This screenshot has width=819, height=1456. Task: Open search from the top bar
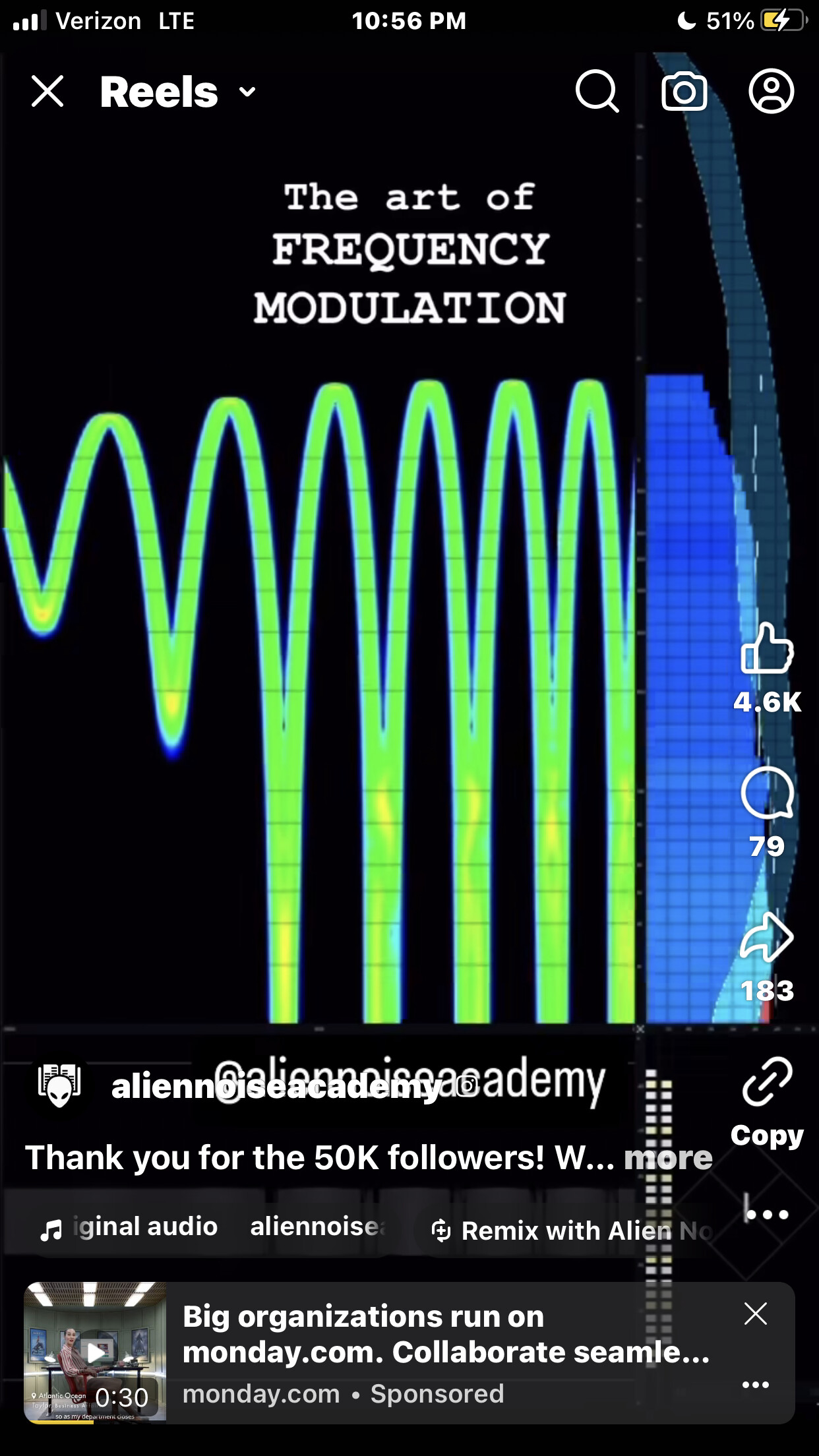point(596,91)
